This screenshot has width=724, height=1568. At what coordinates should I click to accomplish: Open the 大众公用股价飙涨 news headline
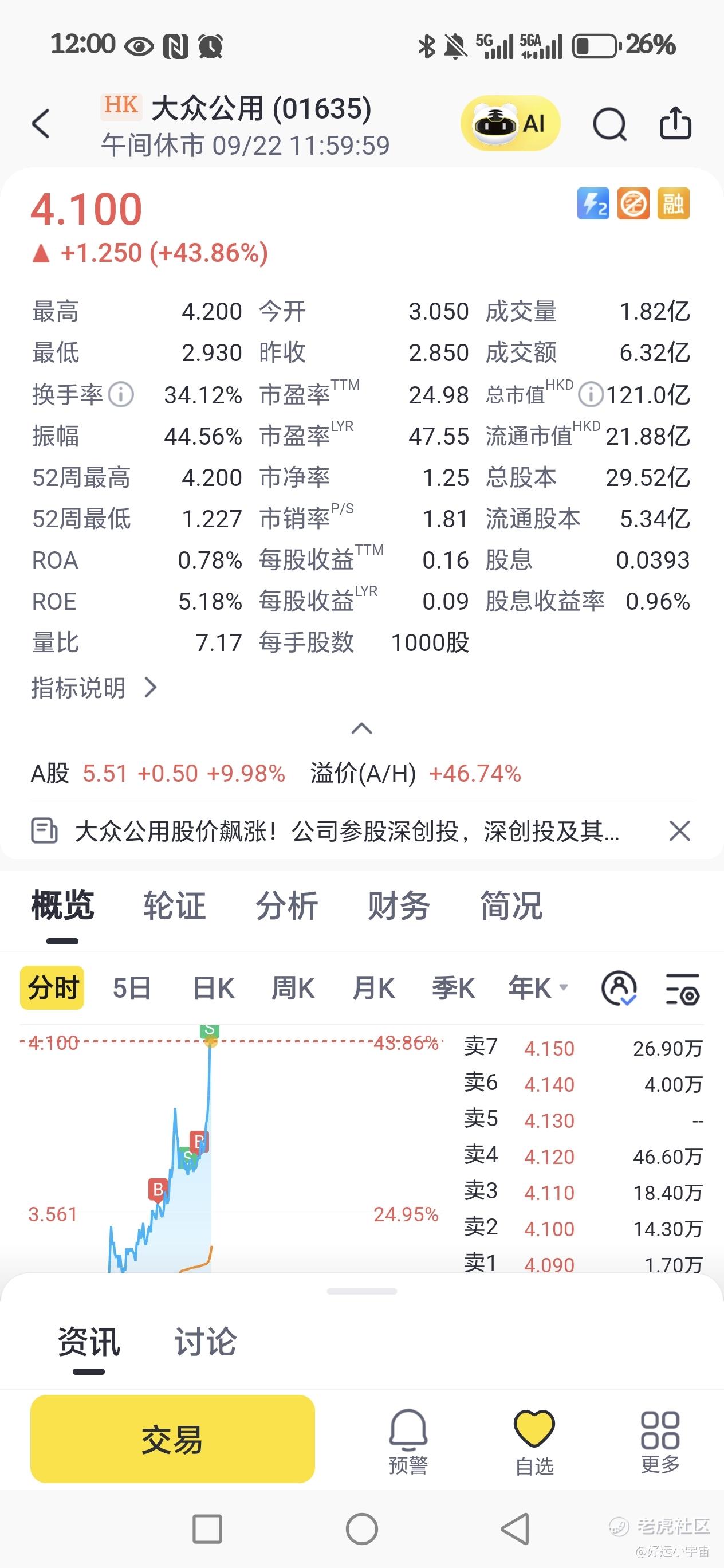coord(347,831)
